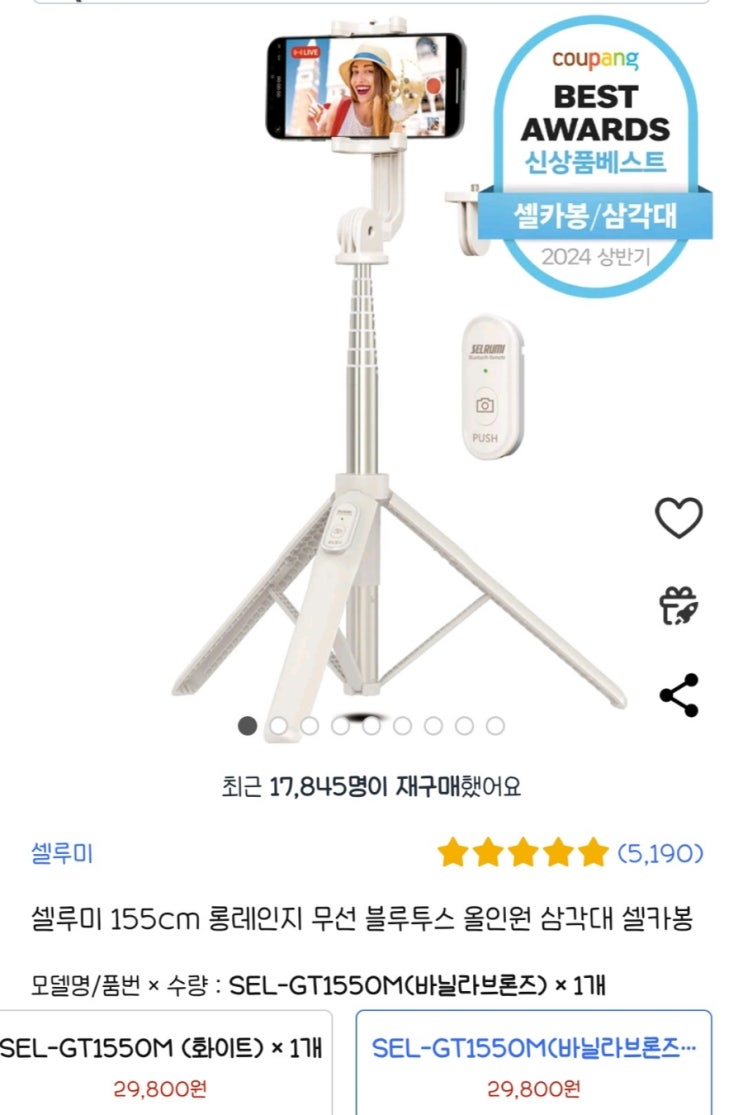Jump to the second image dot
Screen dimensions: 743x1115
pos(279,726)
